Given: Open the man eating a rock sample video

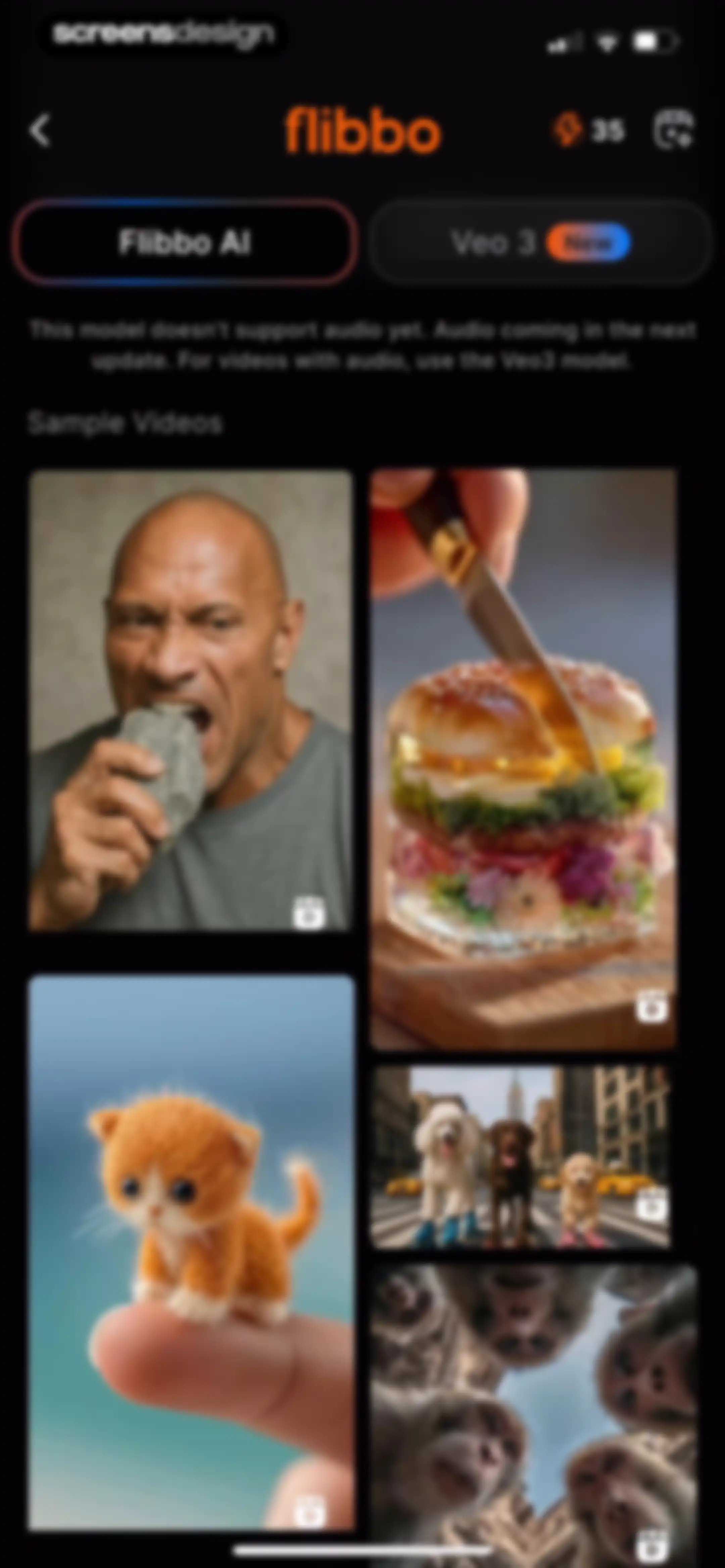Looking at the screenshot, I should pyautogui.click(x=191, y=700).
